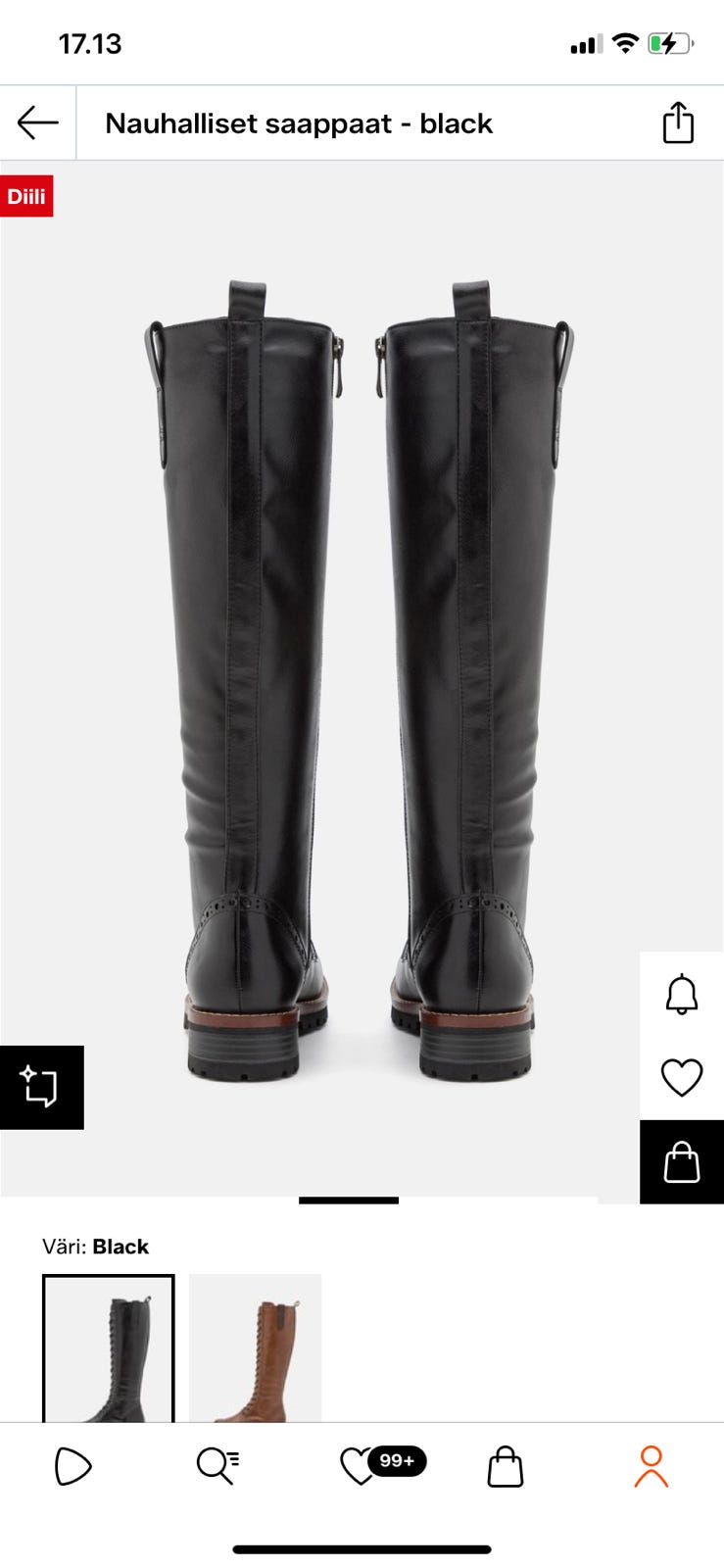Viewport: 724px width, 1568px height.
Task: Go back with the arrow icon
Action: (x=38, y=123)
